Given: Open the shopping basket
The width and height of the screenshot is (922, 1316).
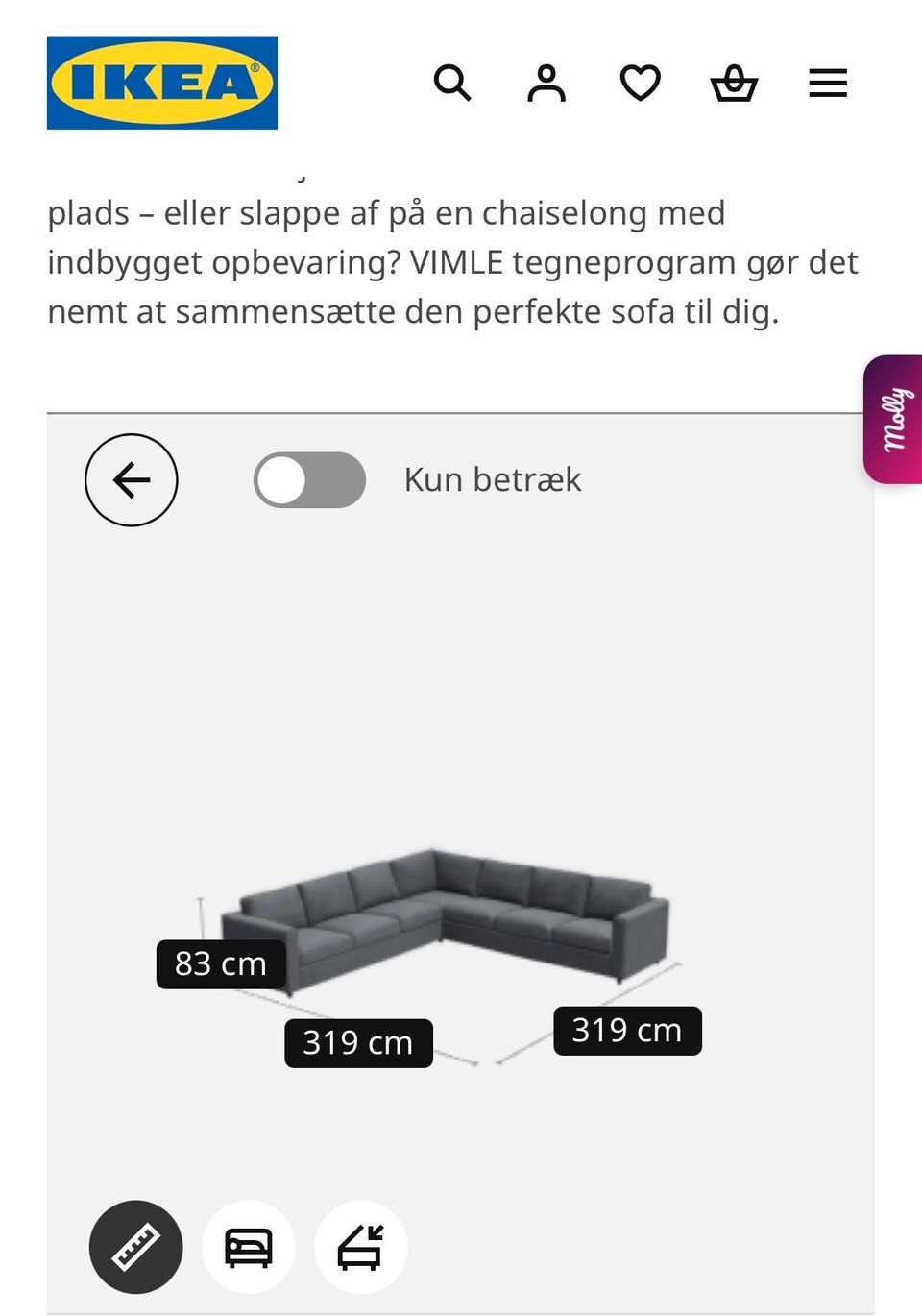Looking at the screenshot, I should (x=733, y=83).
